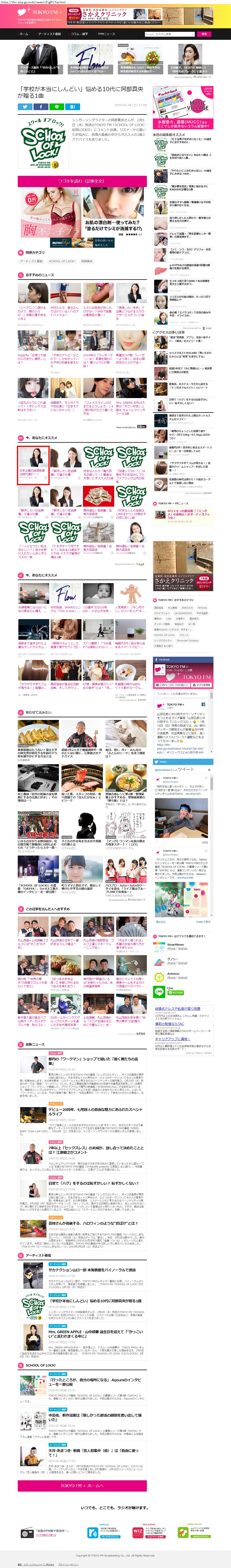This screenshot has width=231, height=1568.
Task: Share this article on Facebook
Action: (x=41, y=106)
